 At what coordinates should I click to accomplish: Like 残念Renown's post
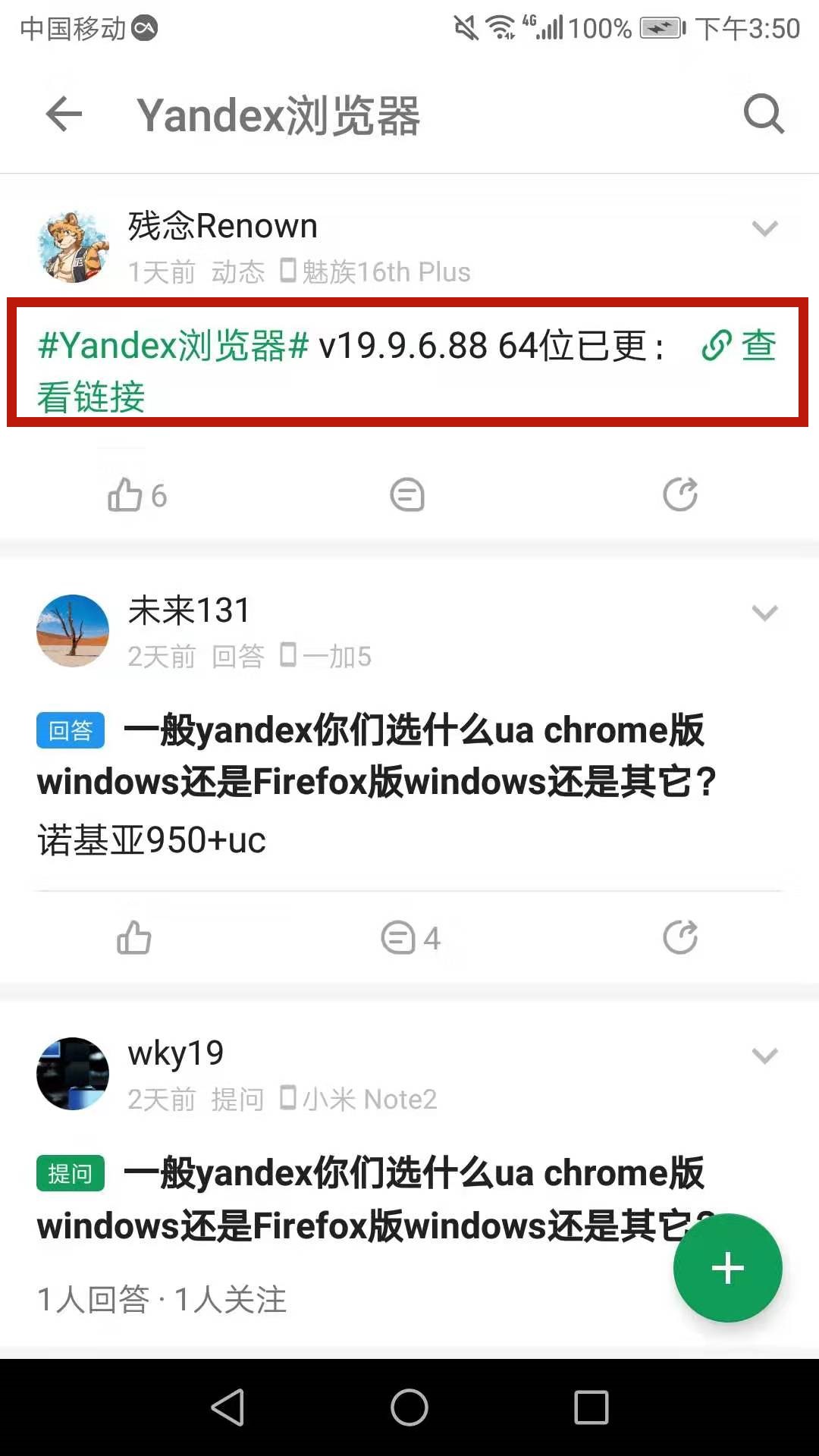click(x=136, y=496)
